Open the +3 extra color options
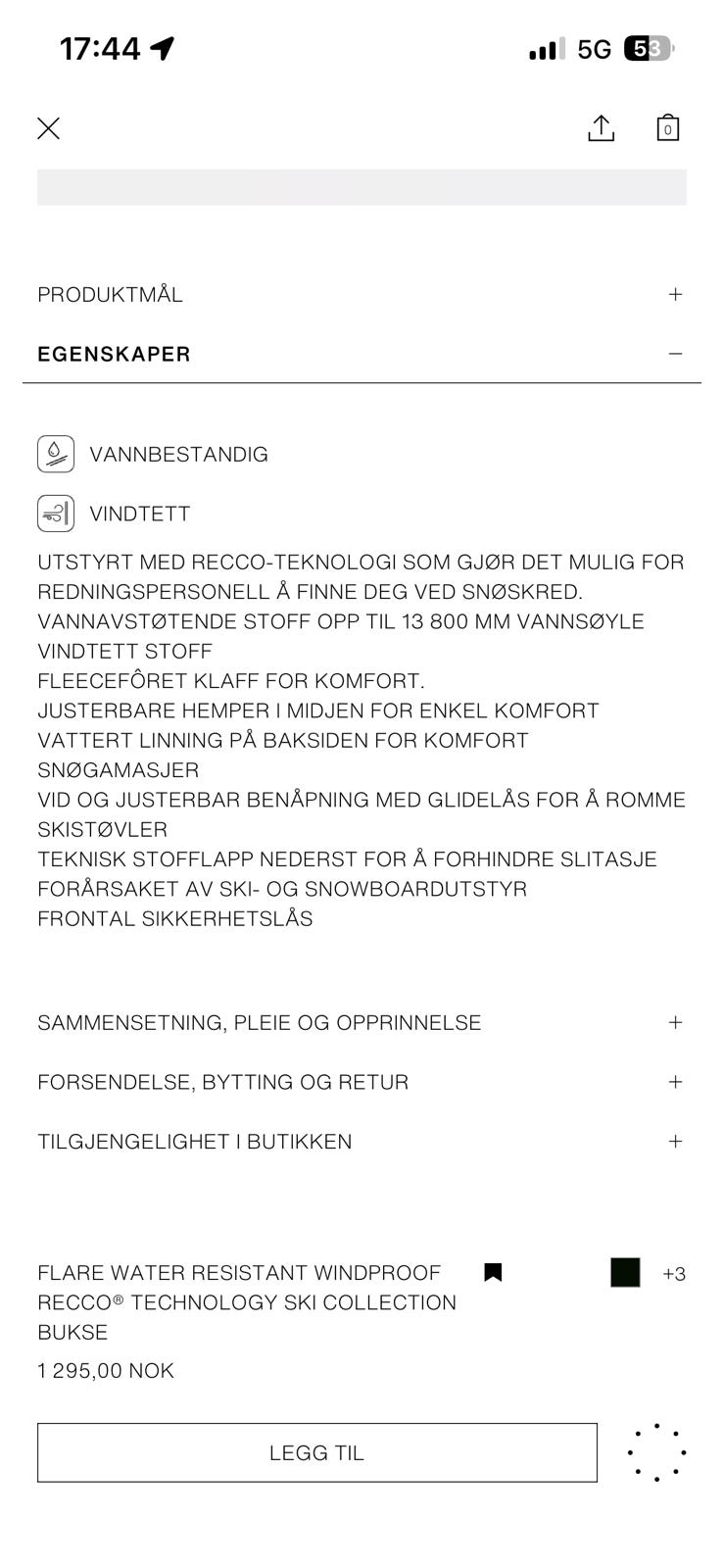This screenshot has height=1568, width=724. 672,1272
